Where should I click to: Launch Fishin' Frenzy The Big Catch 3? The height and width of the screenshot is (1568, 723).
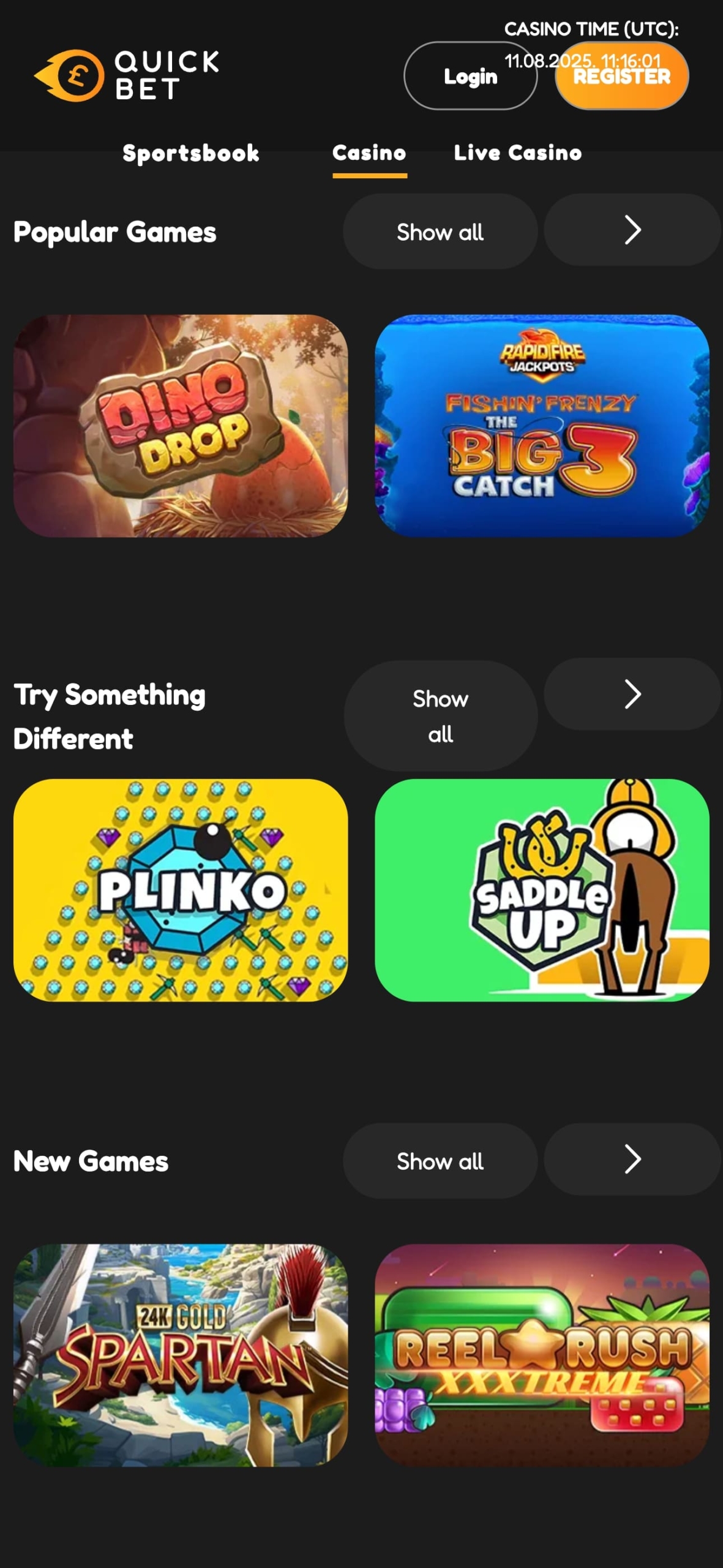click(542, 426)
